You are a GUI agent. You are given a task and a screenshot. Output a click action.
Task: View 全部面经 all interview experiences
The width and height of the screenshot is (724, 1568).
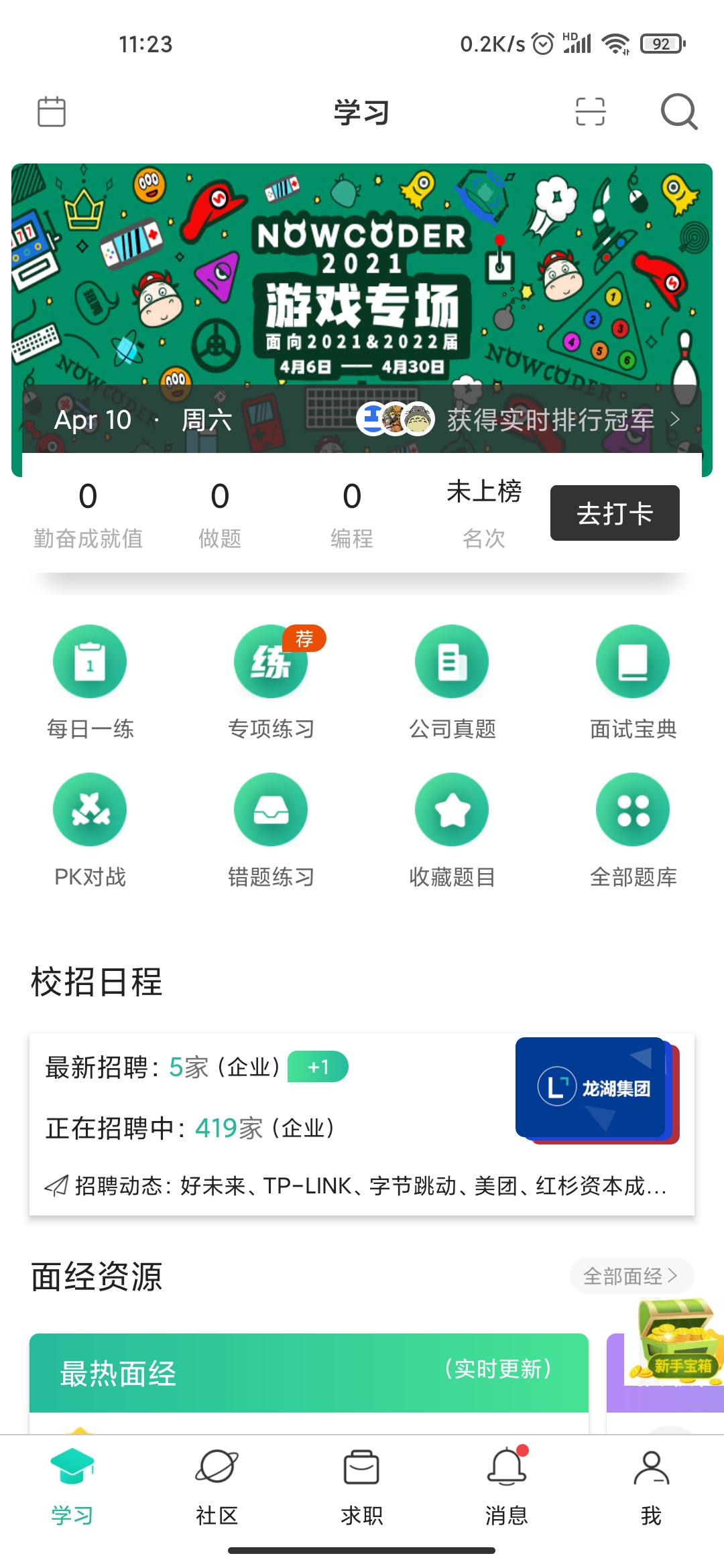tap(630, 1276)
